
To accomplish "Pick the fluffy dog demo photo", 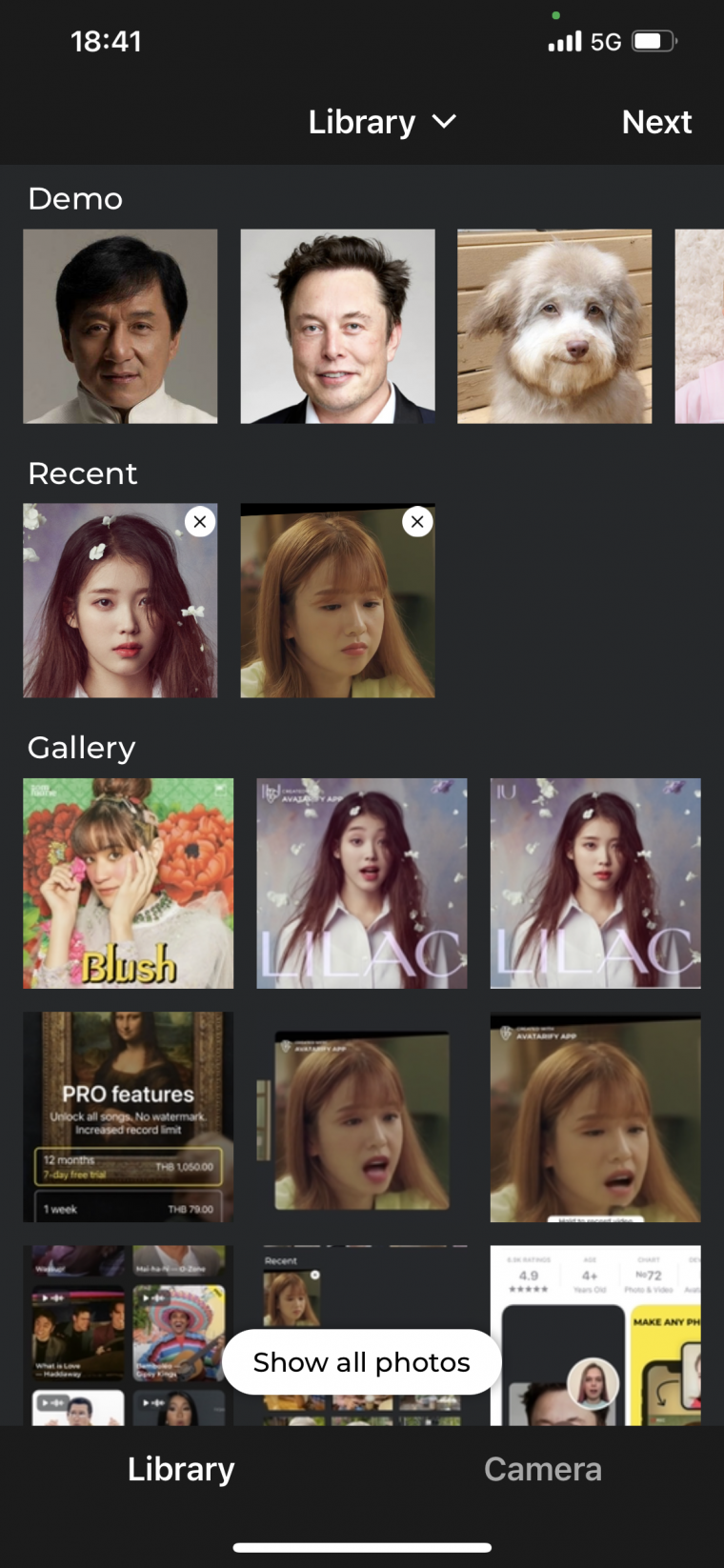I will tap(554, 325).
